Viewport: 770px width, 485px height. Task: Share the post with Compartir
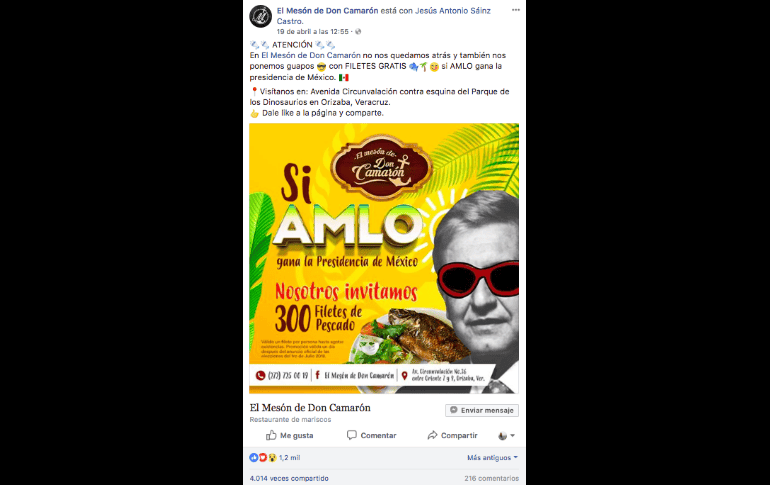coord(452,435)
